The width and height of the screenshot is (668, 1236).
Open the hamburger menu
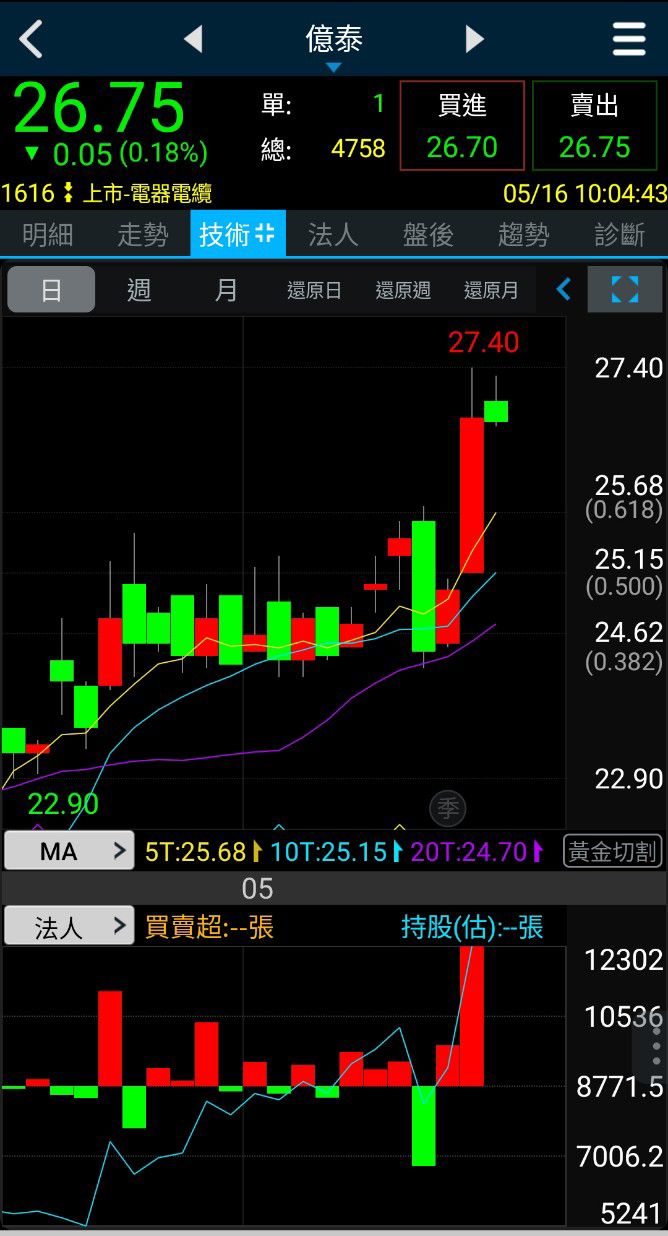(x=629, y=39)
